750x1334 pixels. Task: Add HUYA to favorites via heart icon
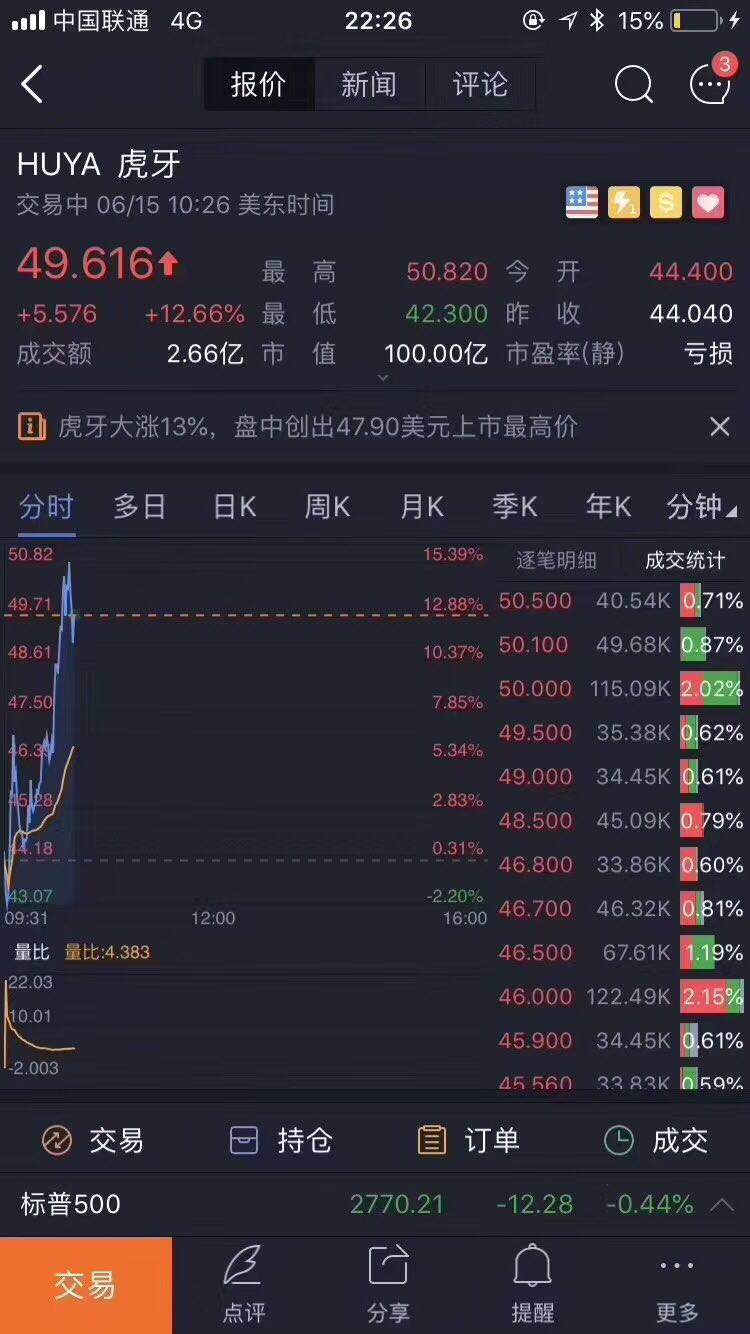[709, 202]
